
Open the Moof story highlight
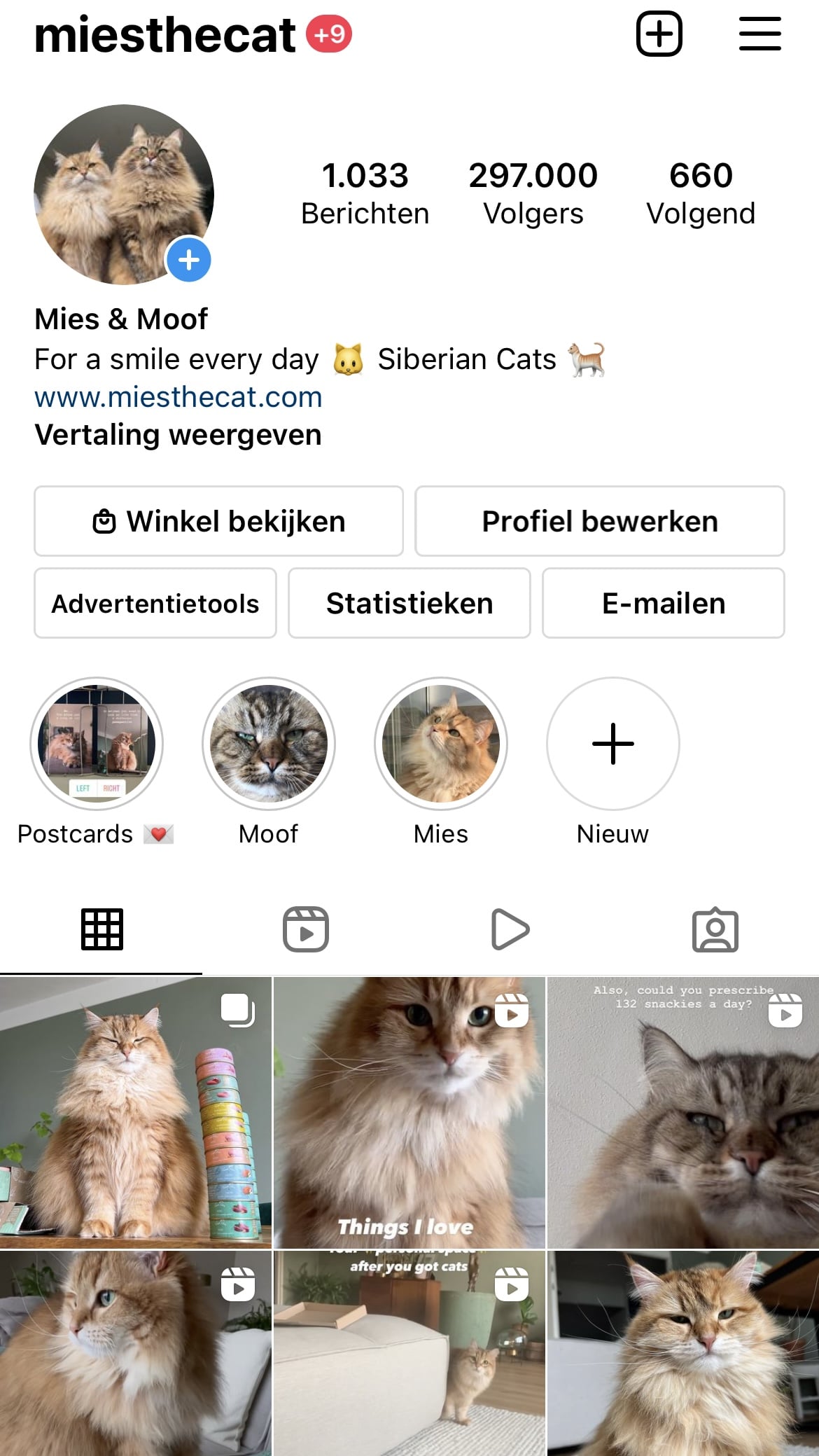pyautogui.click(x=269, y=743)
